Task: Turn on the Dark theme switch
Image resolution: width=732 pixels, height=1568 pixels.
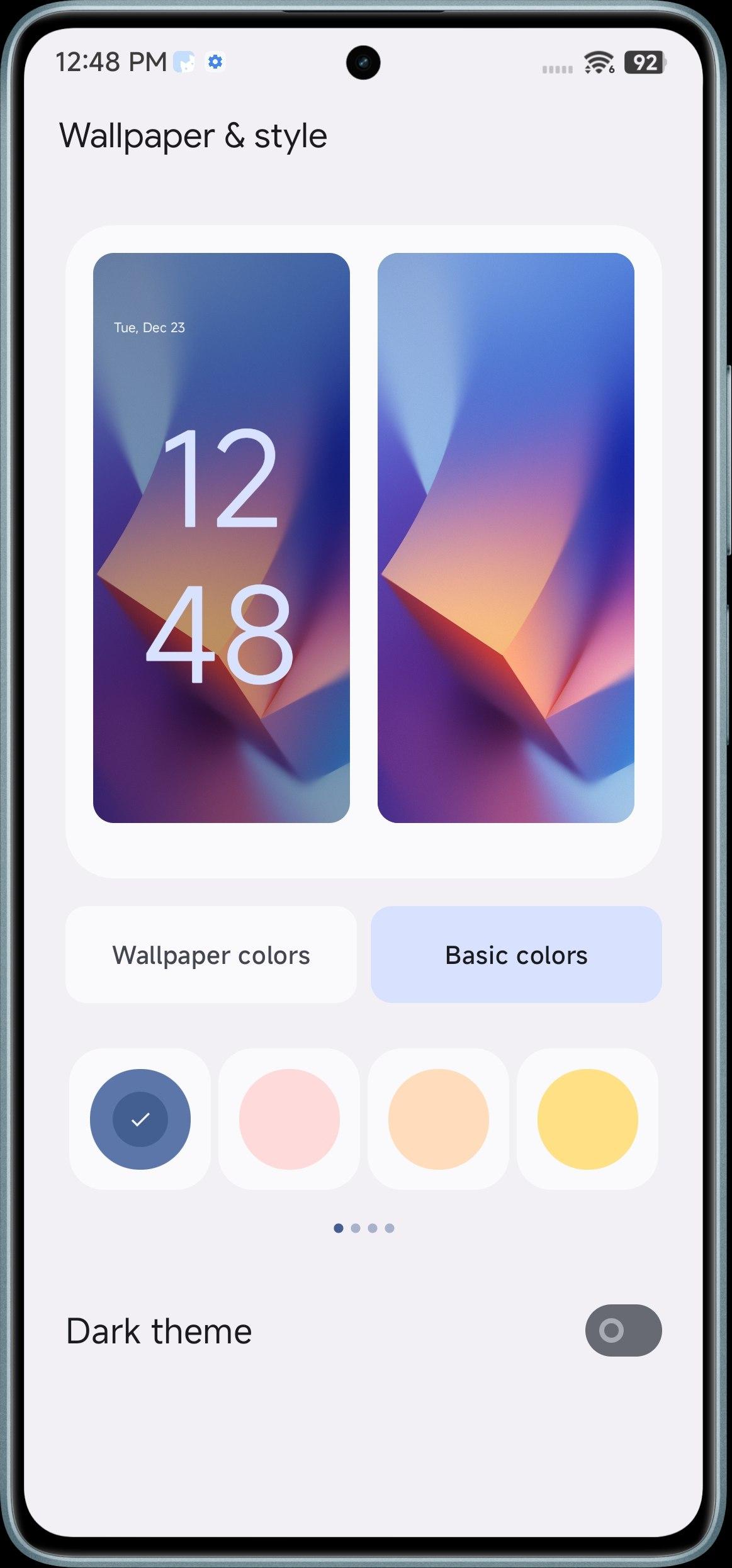Action: point(622,1330)
